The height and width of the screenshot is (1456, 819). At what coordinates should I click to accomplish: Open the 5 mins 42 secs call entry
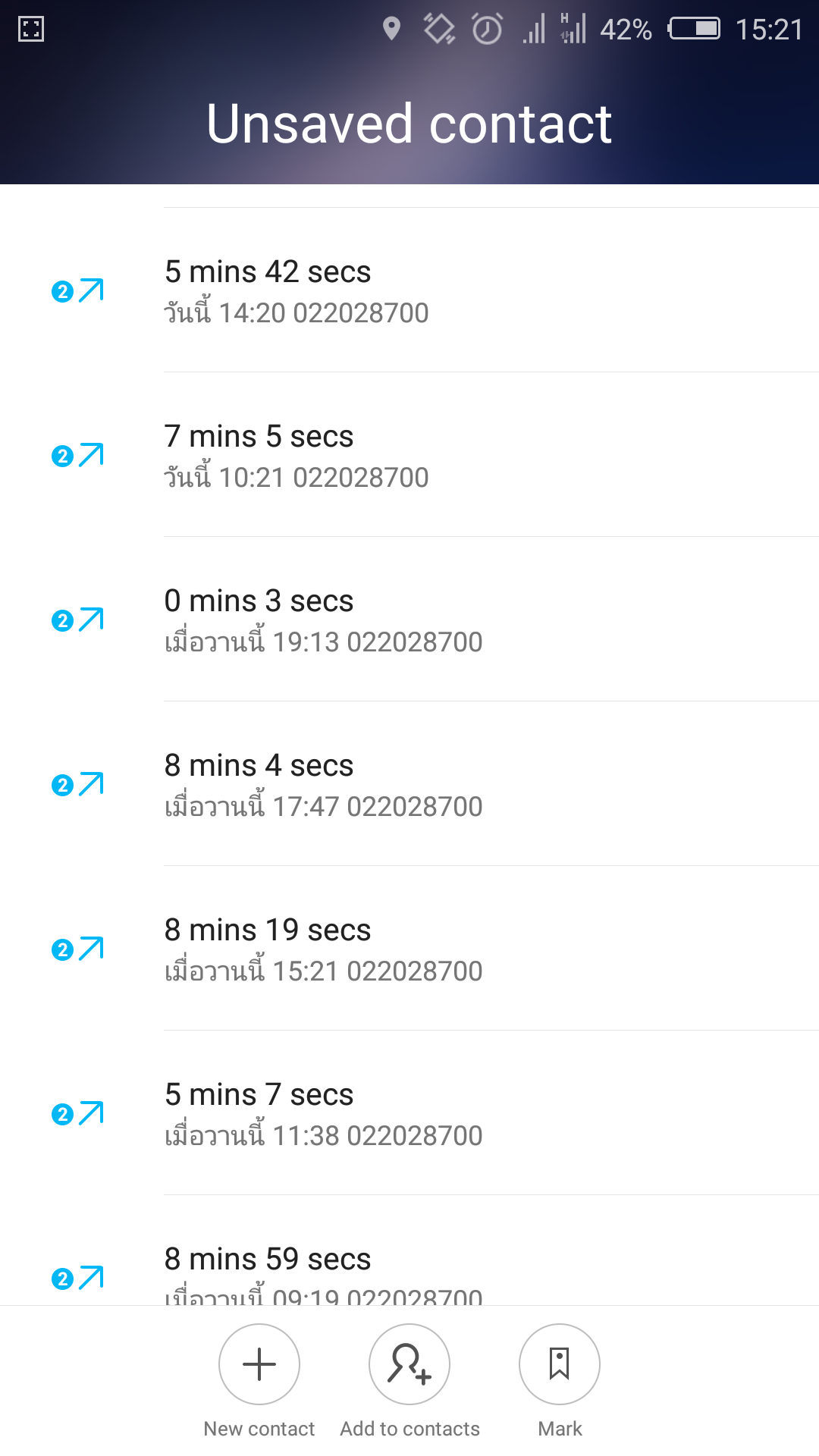coord(409,290)
